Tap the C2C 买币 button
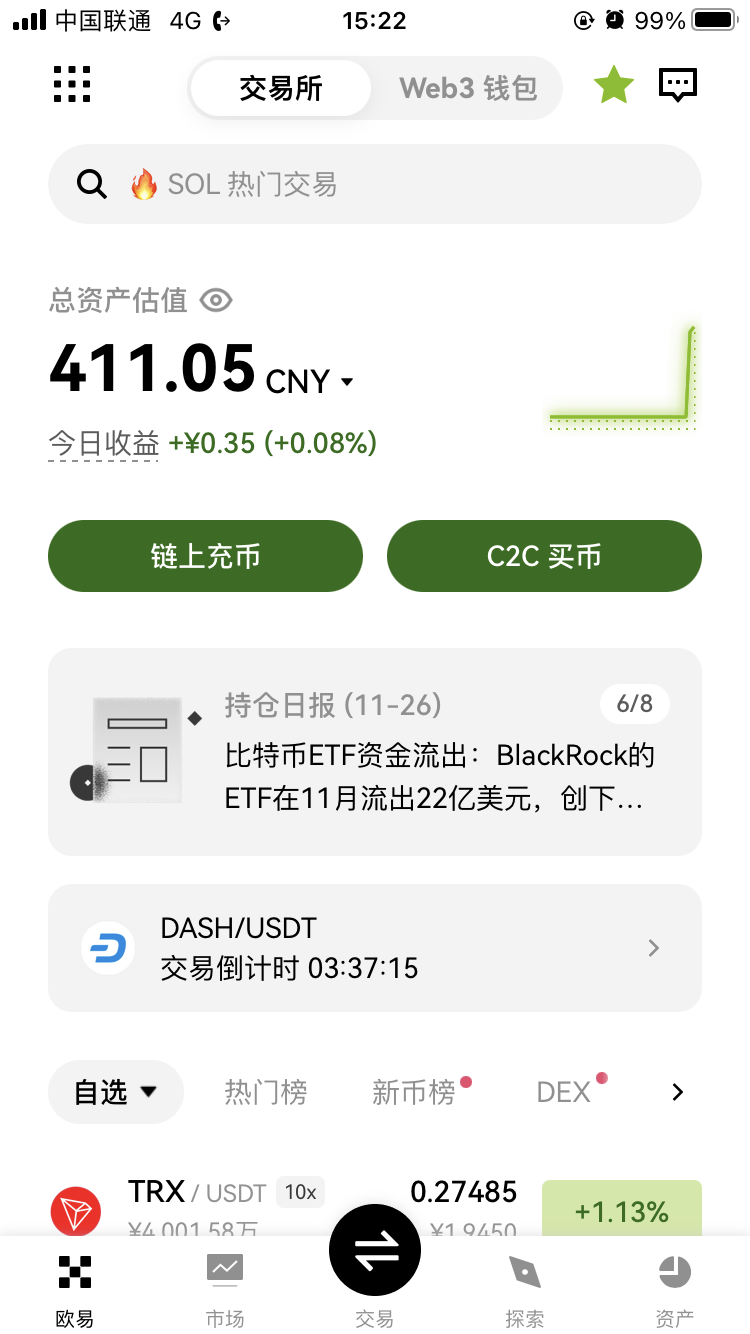 pos(544,556)
